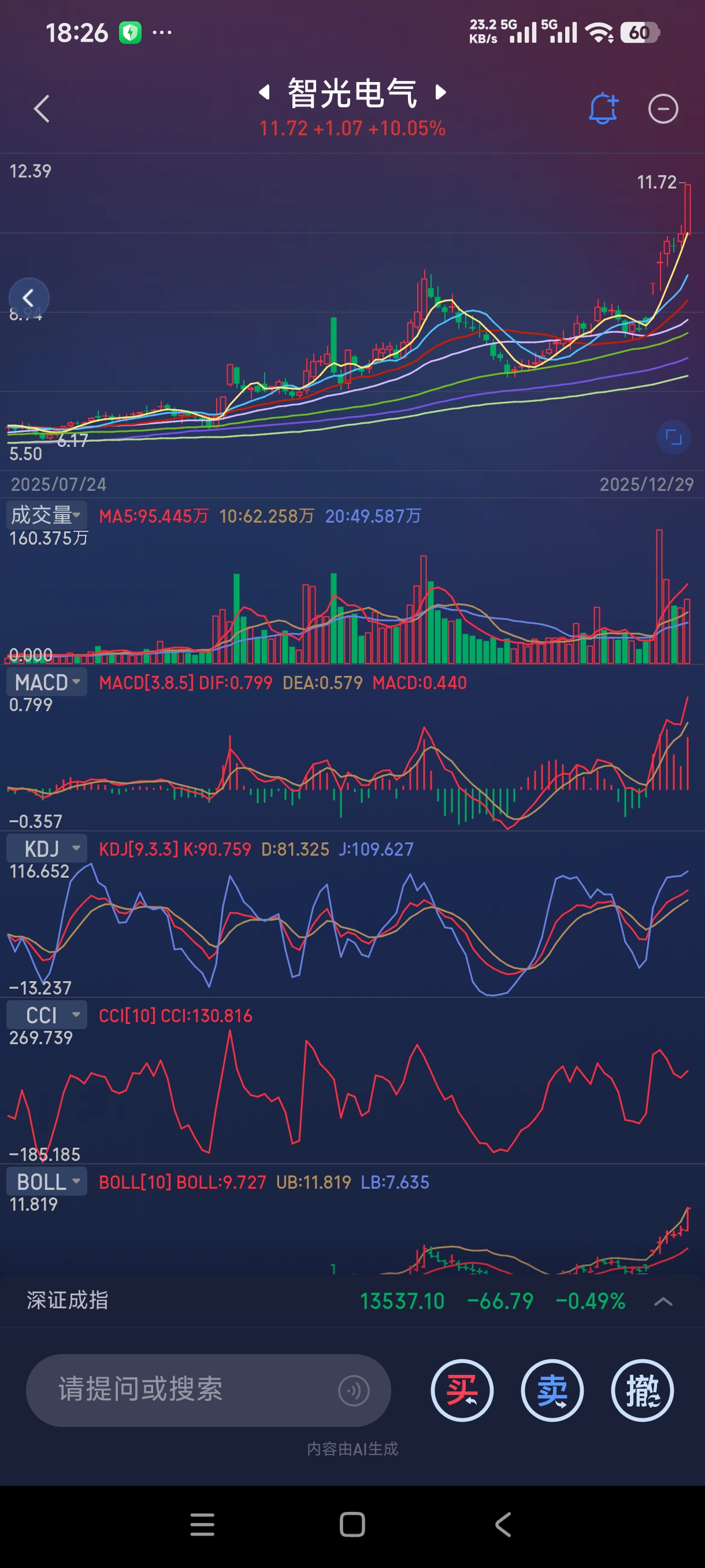705x1568 pixels.
Task: Add a price alert with the bell icon
Action: [x=602, y=109]
